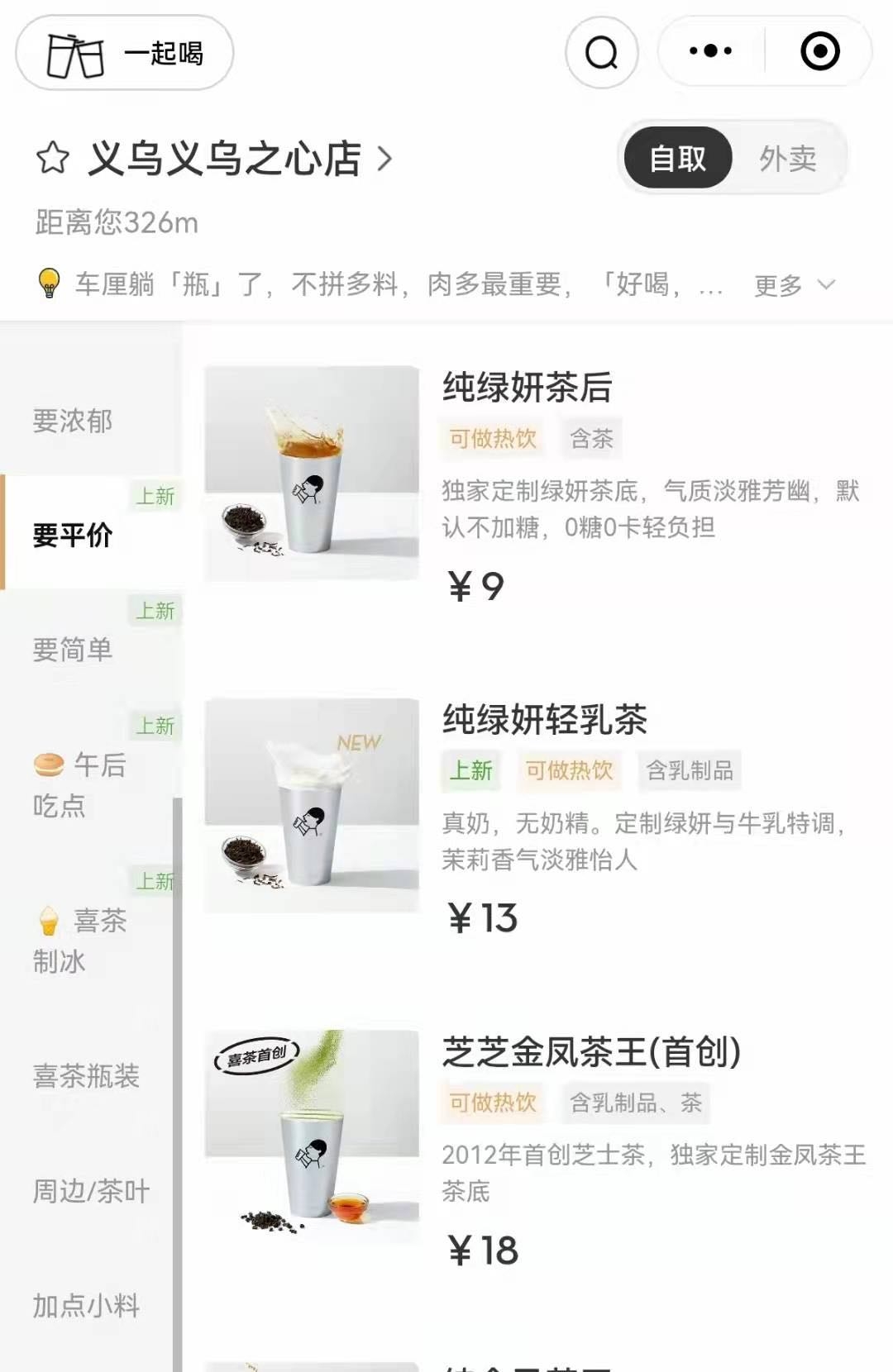
Task: Choose the 芝芝金凤茶王(首创) drink
Action: click(590, 1052)
